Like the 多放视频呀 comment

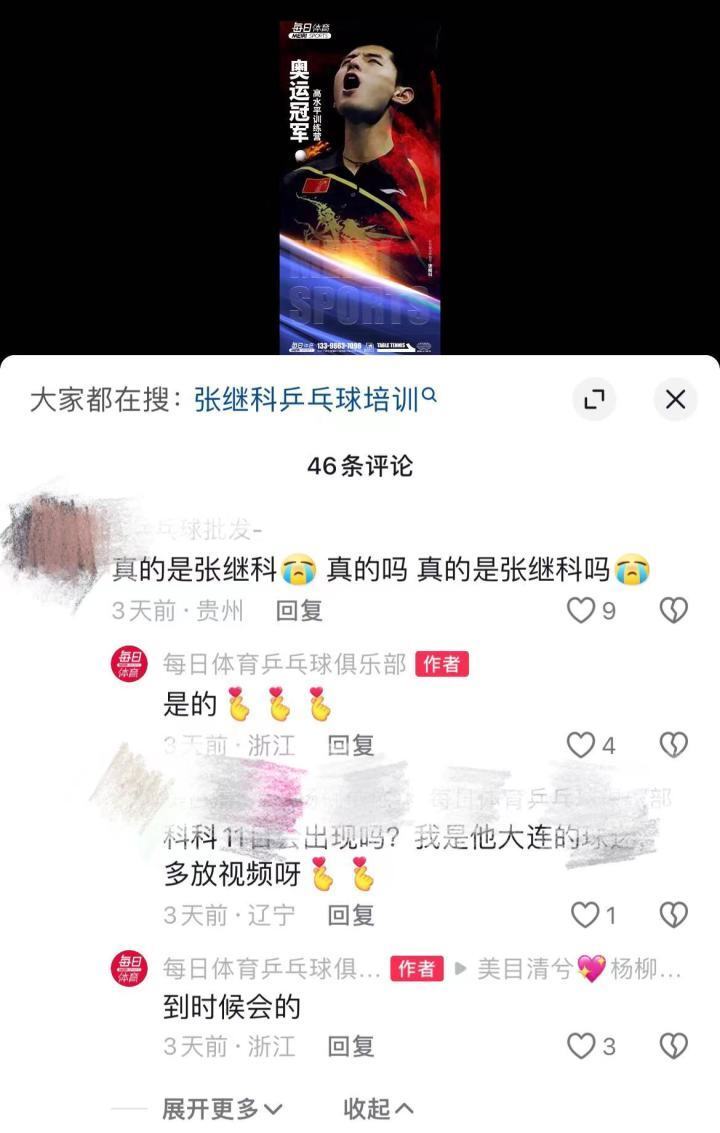(x=584, y=914)
